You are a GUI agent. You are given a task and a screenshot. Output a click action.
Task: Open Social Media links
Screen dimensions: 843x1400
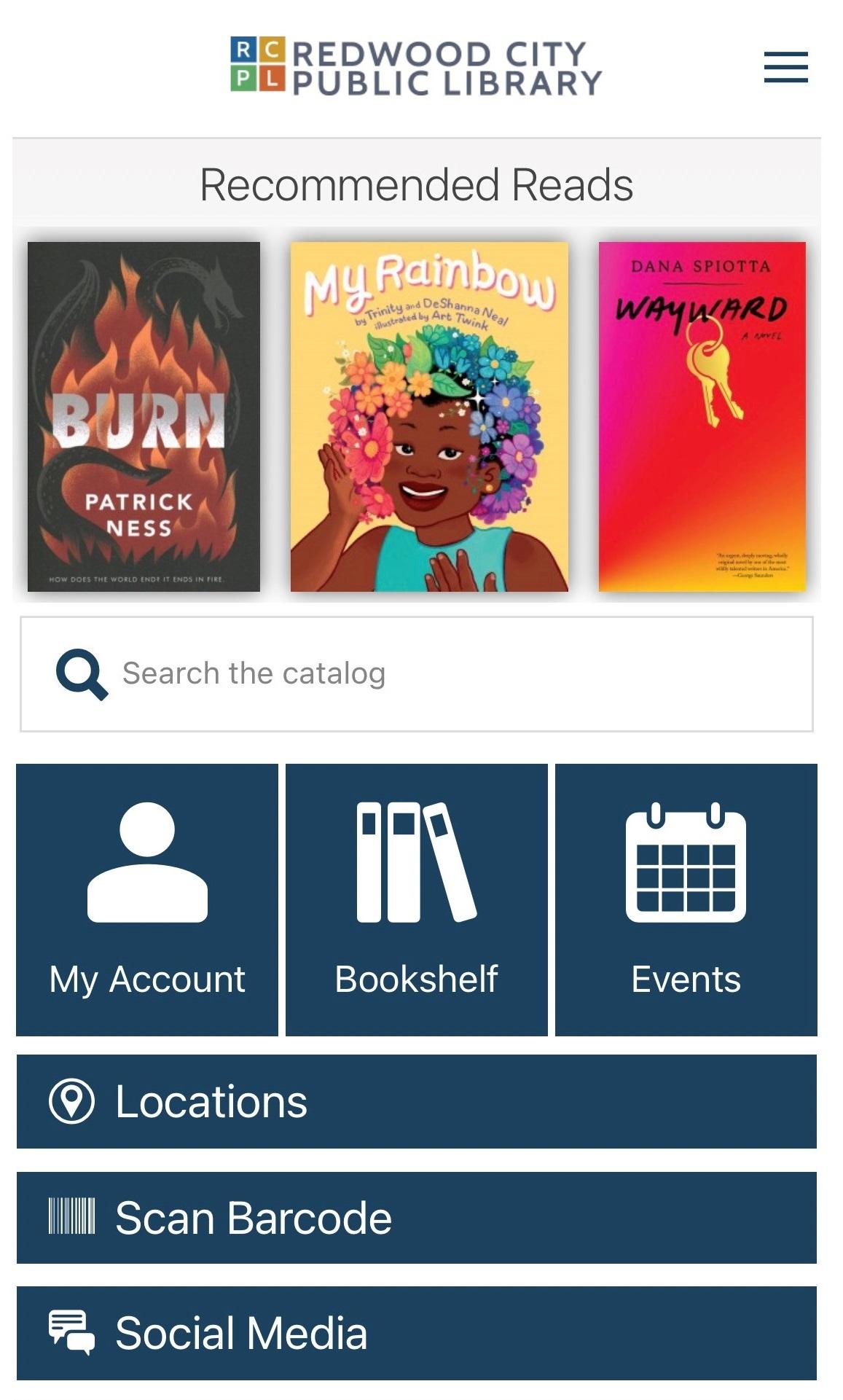pos(416,1332)
